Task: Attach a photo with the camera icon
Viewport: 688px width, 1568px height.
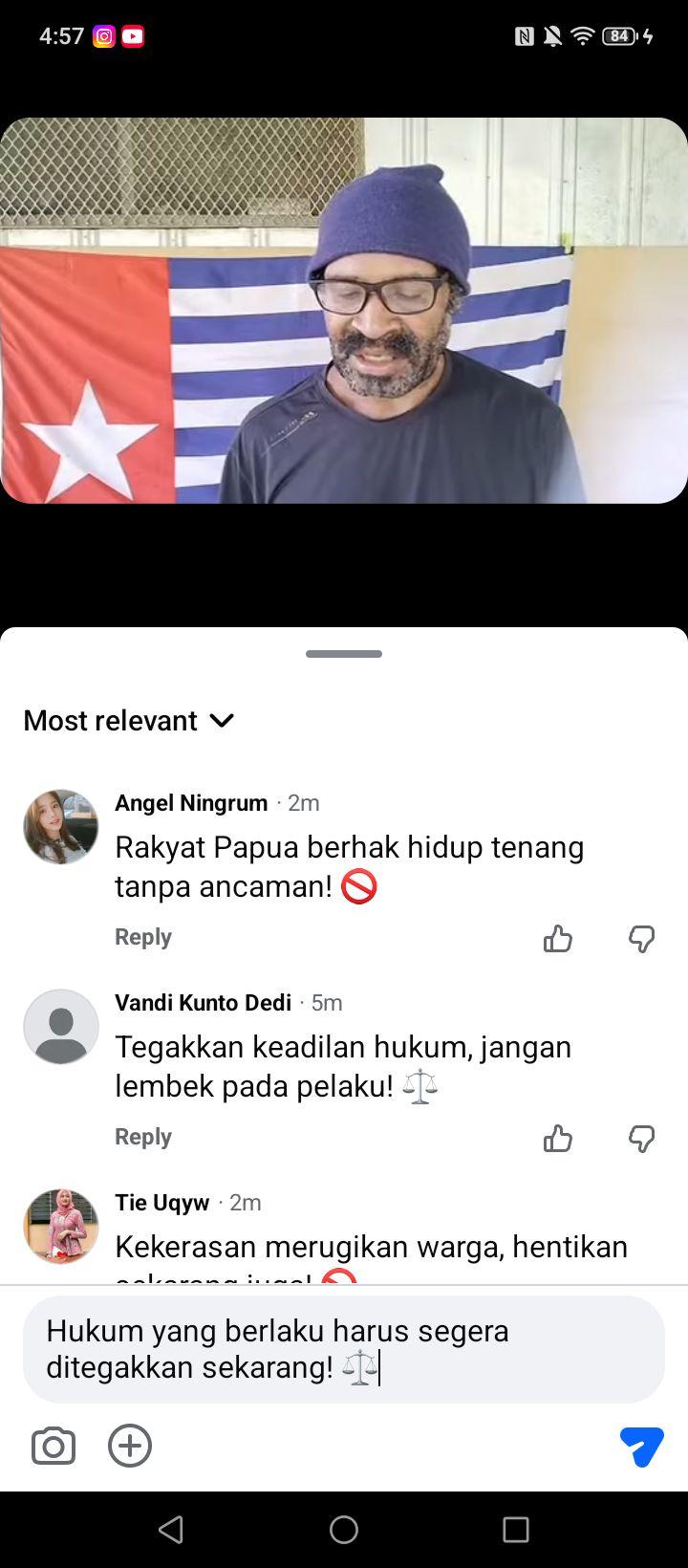Action: 54,1446
